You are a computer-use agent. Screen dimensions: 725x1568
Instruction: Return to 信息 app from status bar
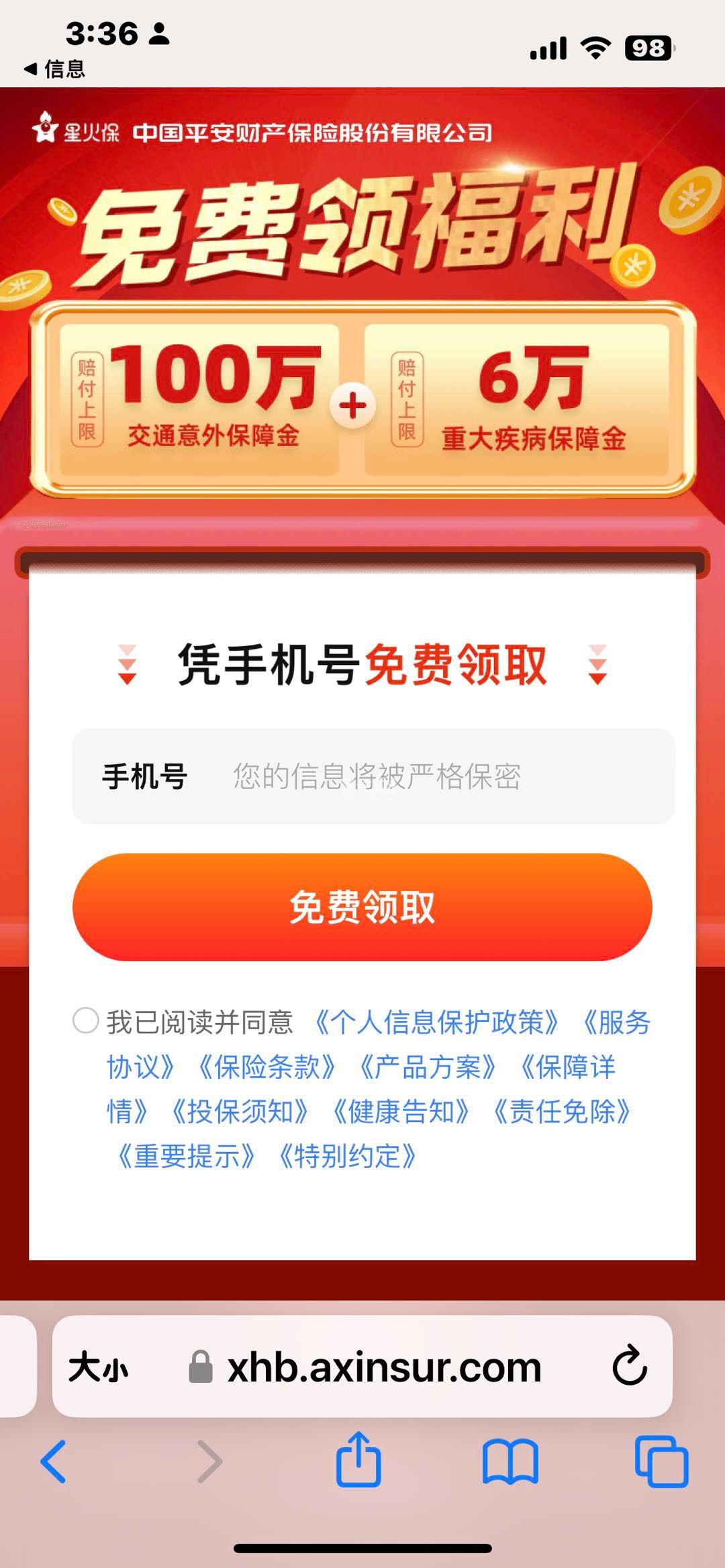[55, 68]
